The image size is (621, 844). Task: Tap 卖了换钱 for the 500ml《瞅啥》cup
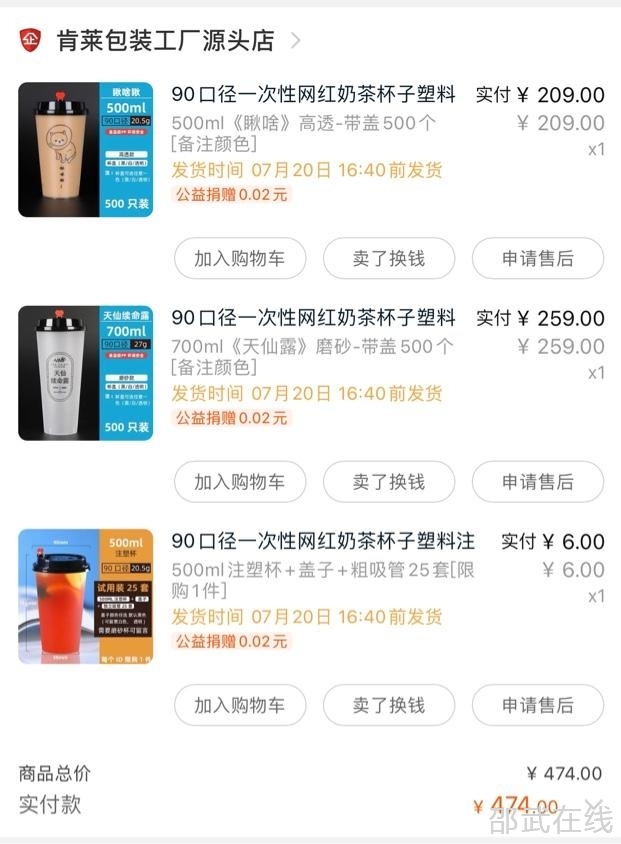click(x=388, y=258)
